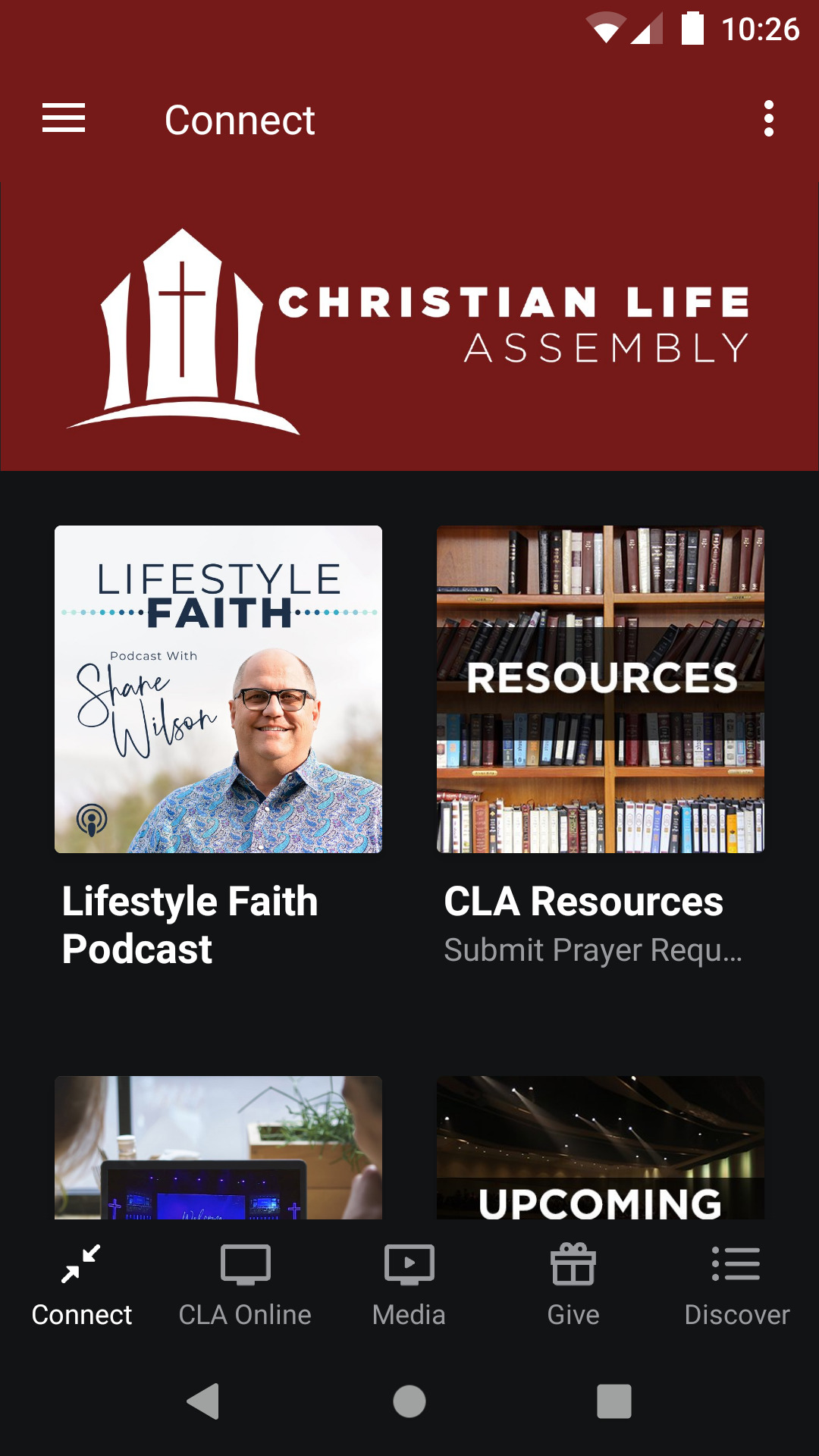Open the CLA Resources bookshelf tile
This screenshot has width=819, height=1456.
coord(600,690)
